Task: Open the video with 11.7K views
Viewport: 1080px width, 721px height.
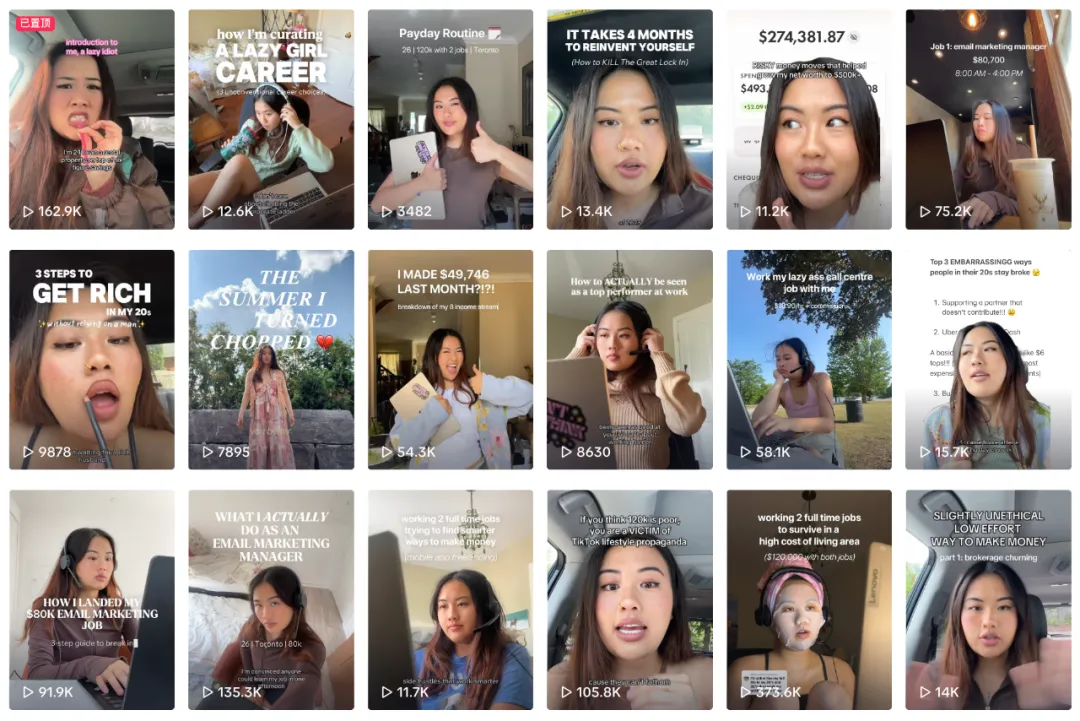Action: [x=450, y=600]
